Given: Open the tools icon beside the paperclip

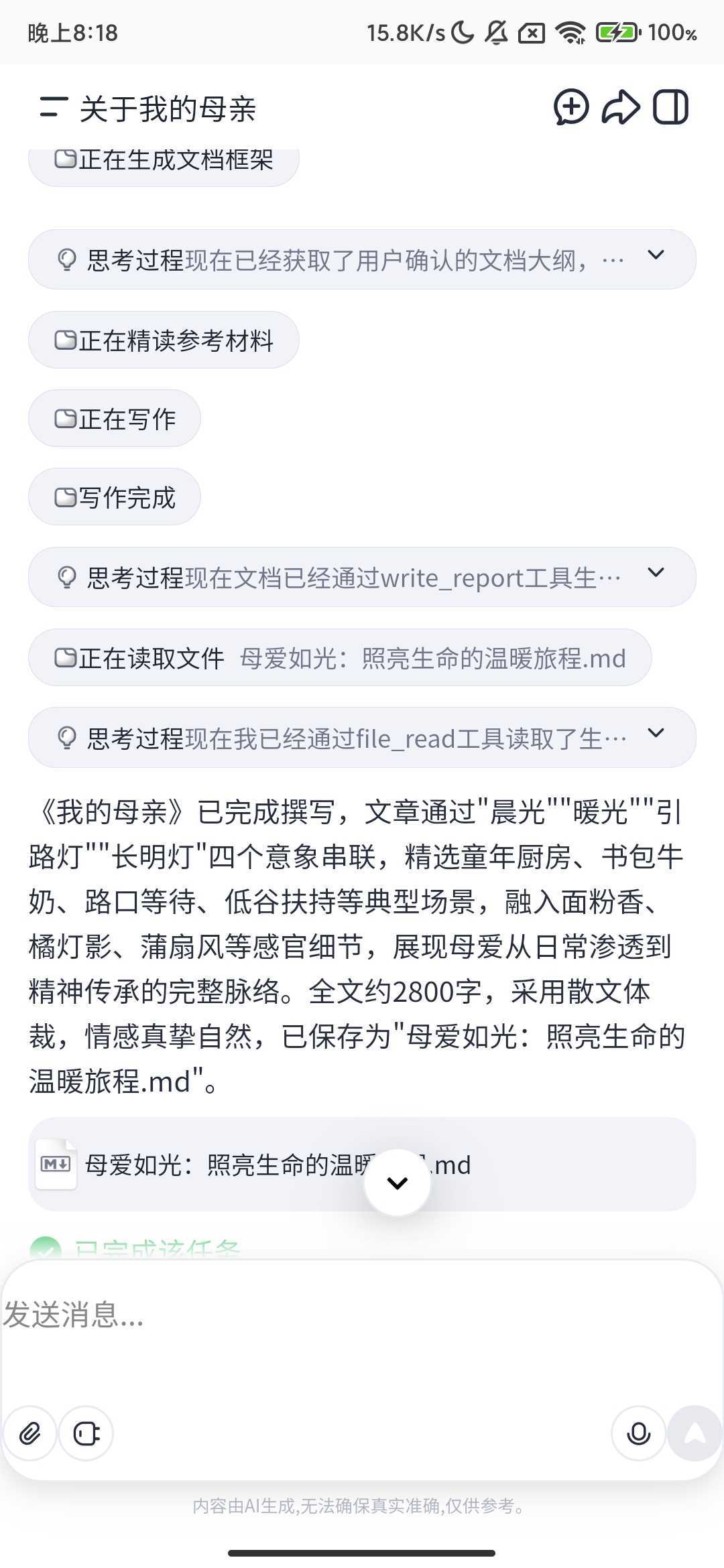Looking at the screenshot, I should 86,1433.
